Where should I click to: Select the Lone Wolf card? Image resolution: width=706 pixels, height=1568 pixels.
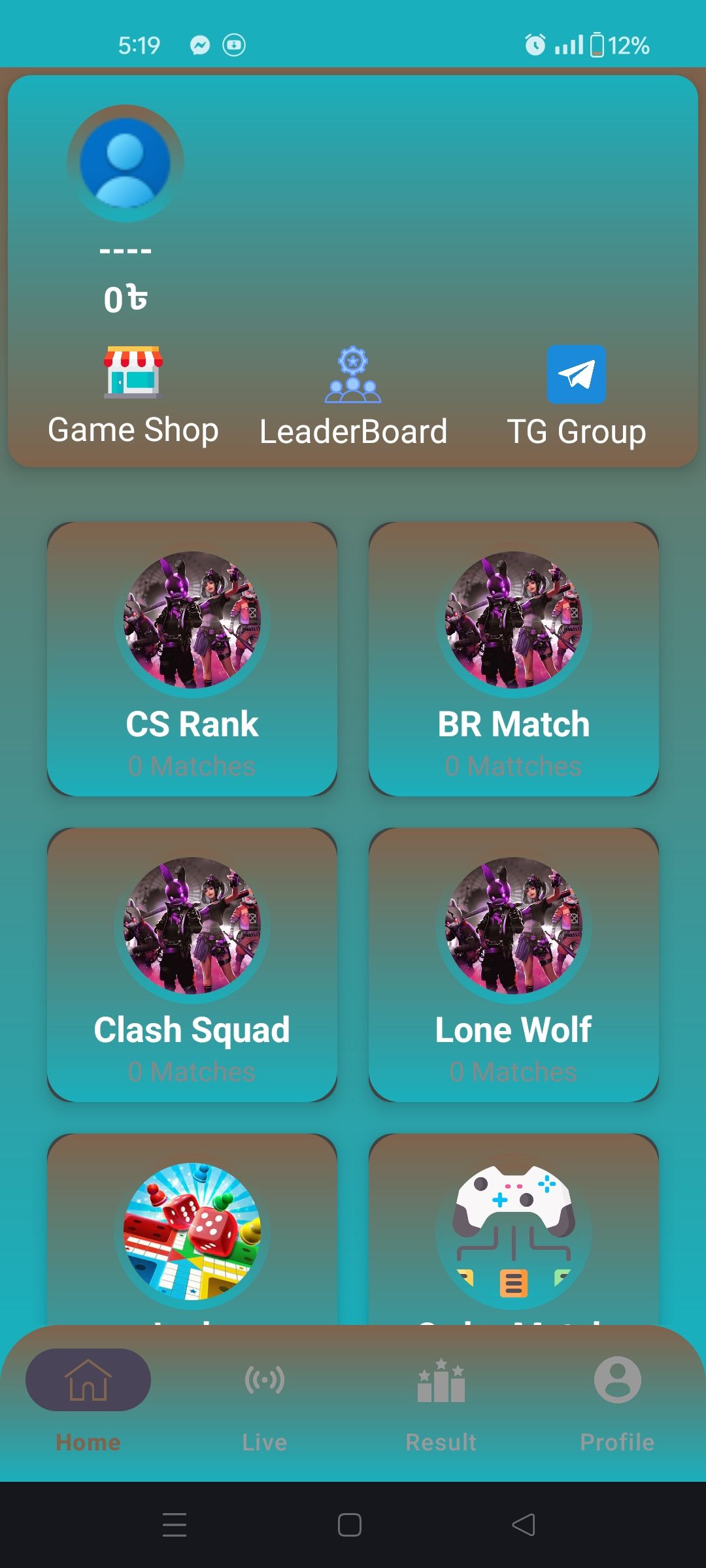pyautogui.click(x=514, y=964)
